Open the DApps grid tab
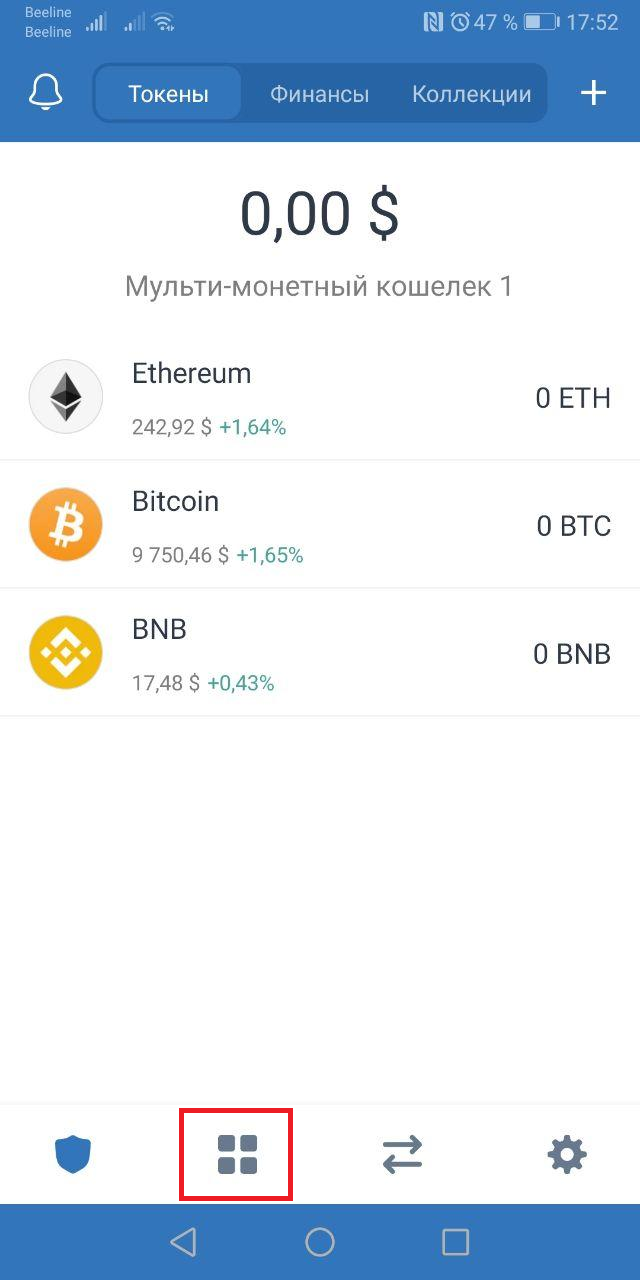The image size is (640, 1280). coord(237,1155)
